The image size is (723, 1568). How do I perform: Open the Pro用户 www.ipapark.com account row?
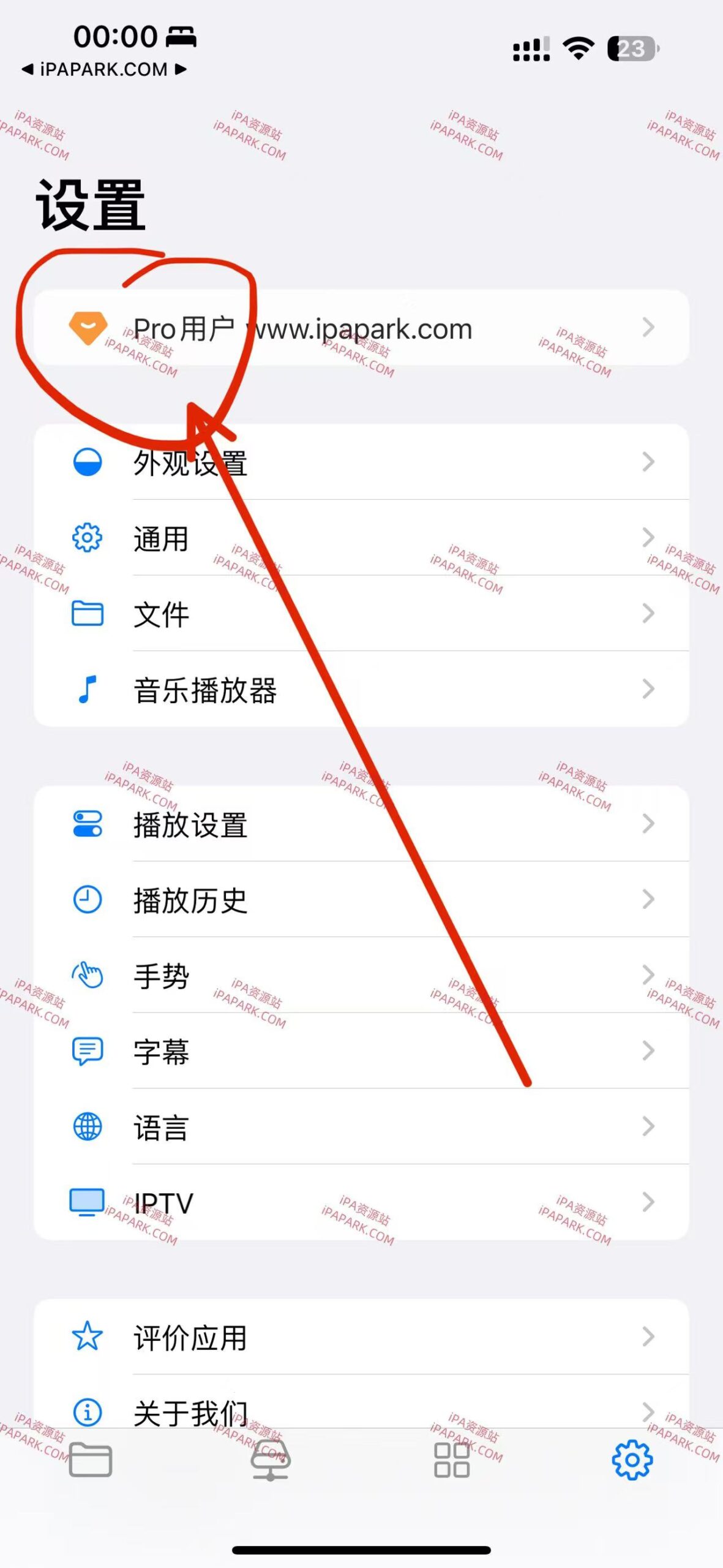(361, 328)
